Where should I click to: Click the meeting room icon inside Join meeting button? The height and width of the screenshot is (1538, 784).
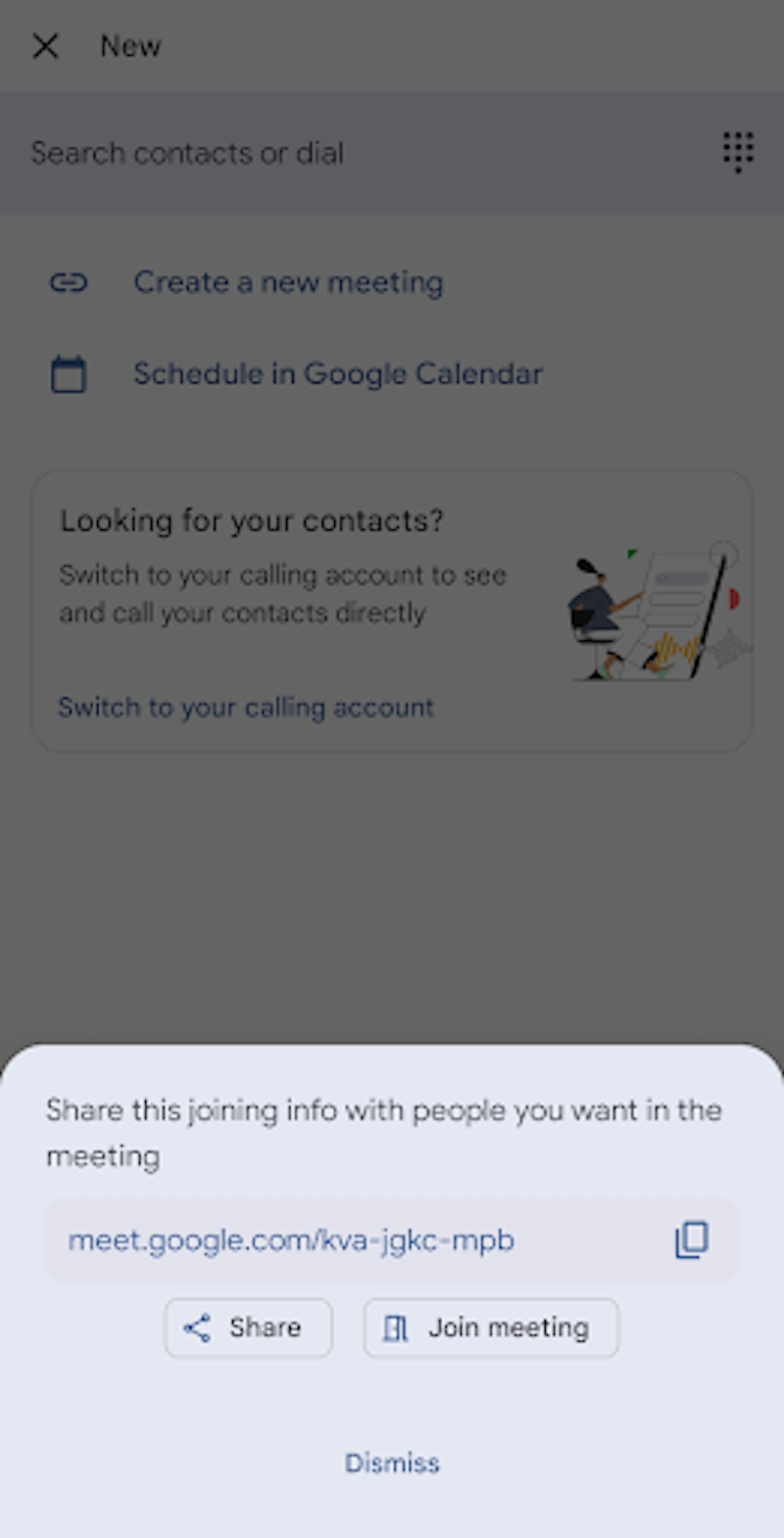point(395,1328)
